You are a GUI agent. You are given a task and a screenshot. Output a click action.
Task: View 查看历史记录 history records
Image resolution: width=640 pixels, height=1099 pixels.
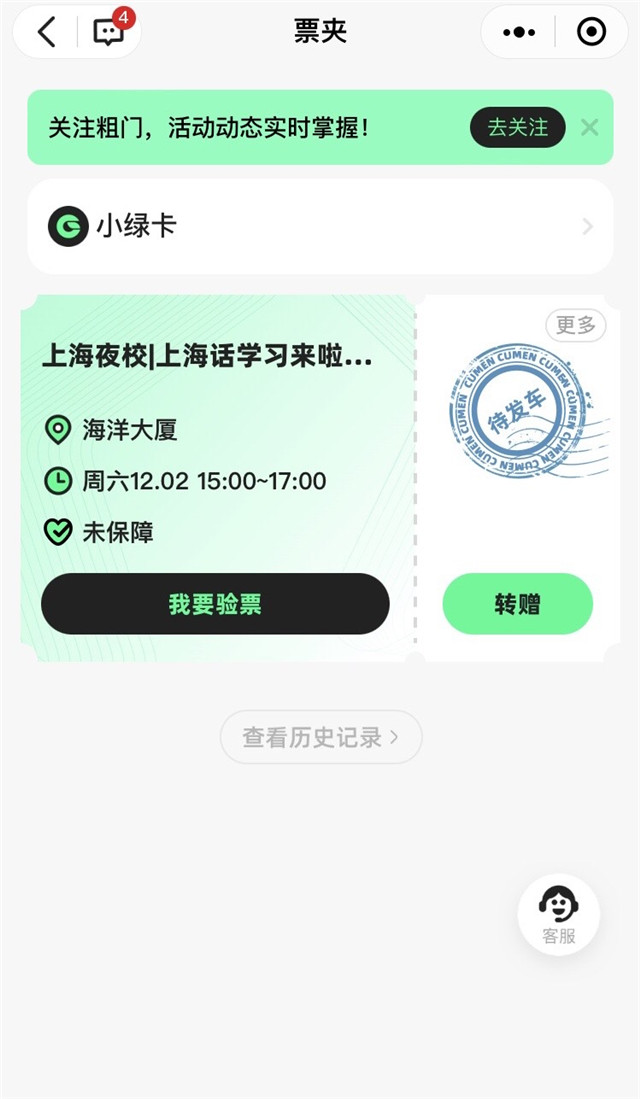point(320,738)
